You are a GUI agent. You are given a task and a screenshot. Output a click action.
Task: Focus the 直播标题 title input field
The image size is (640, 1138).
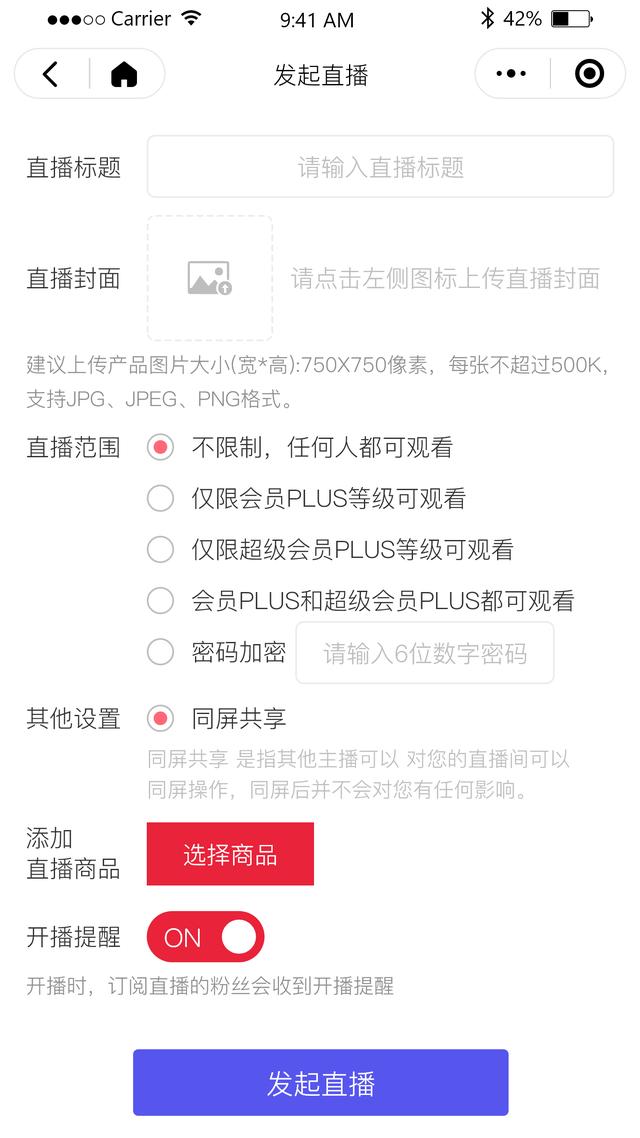coord(380,167)
